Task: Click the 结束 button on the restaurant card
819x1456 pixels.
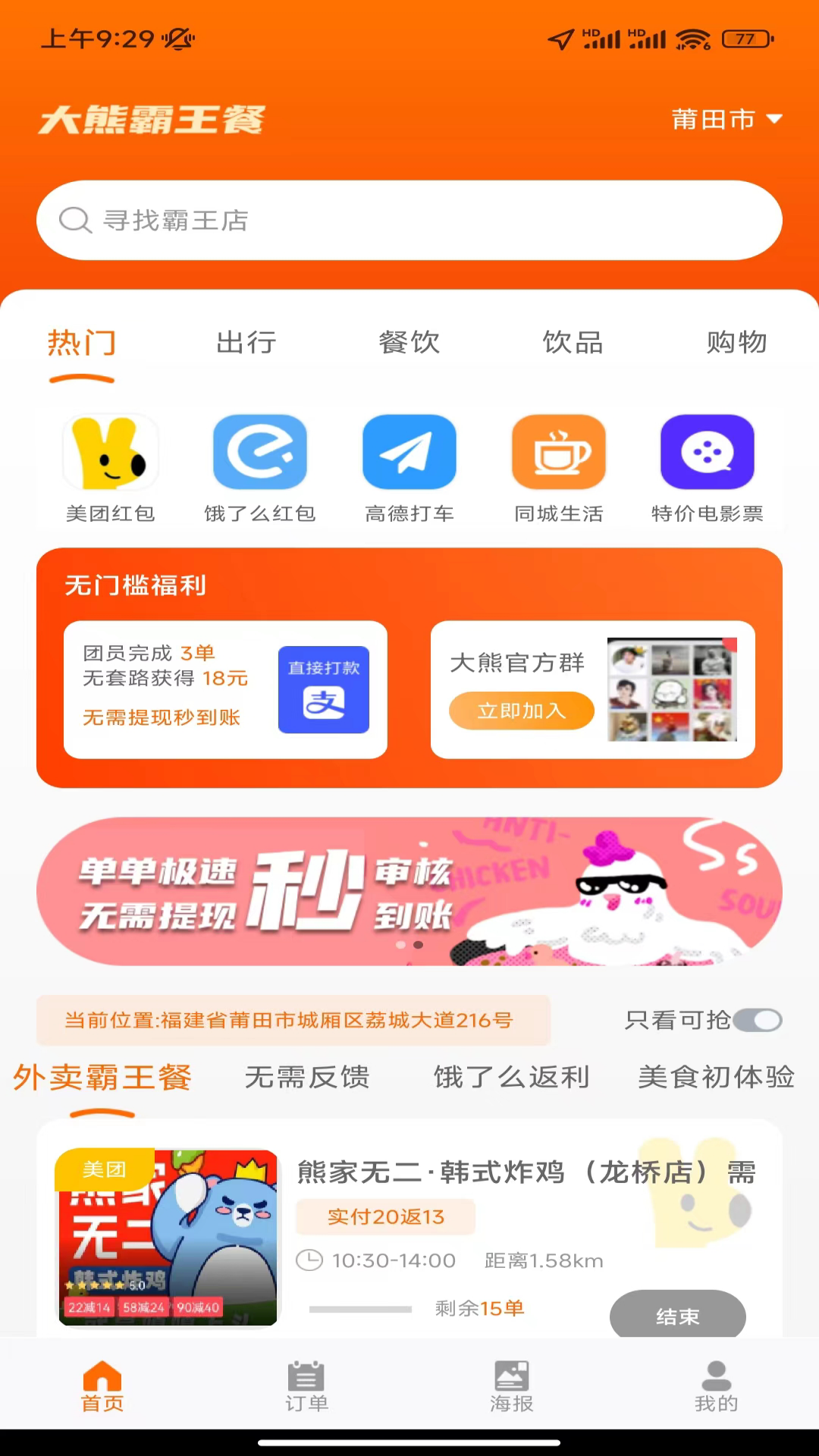Action: [678, 1317]
